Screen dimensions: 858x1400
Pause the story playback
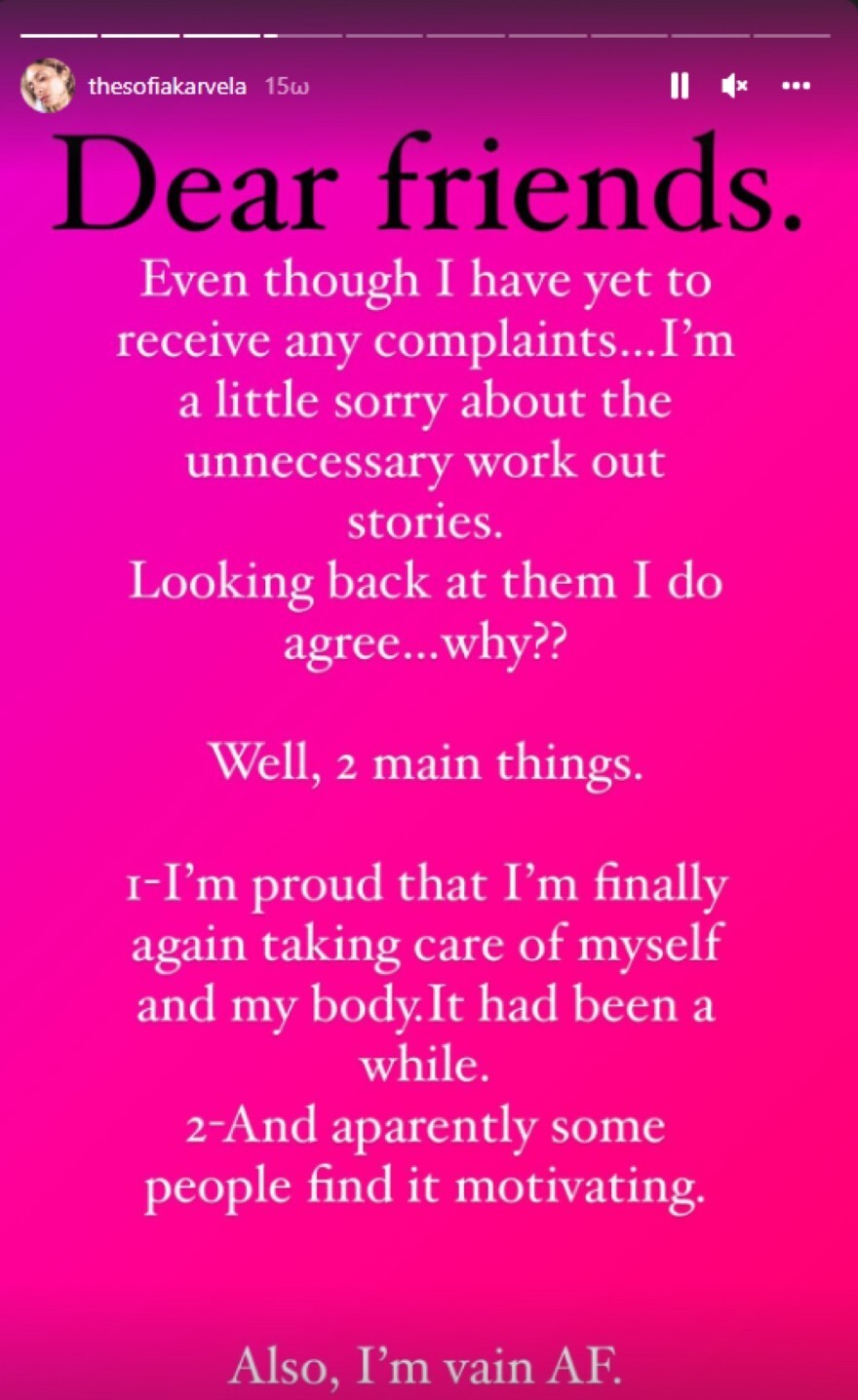click(x=680, y=86)
